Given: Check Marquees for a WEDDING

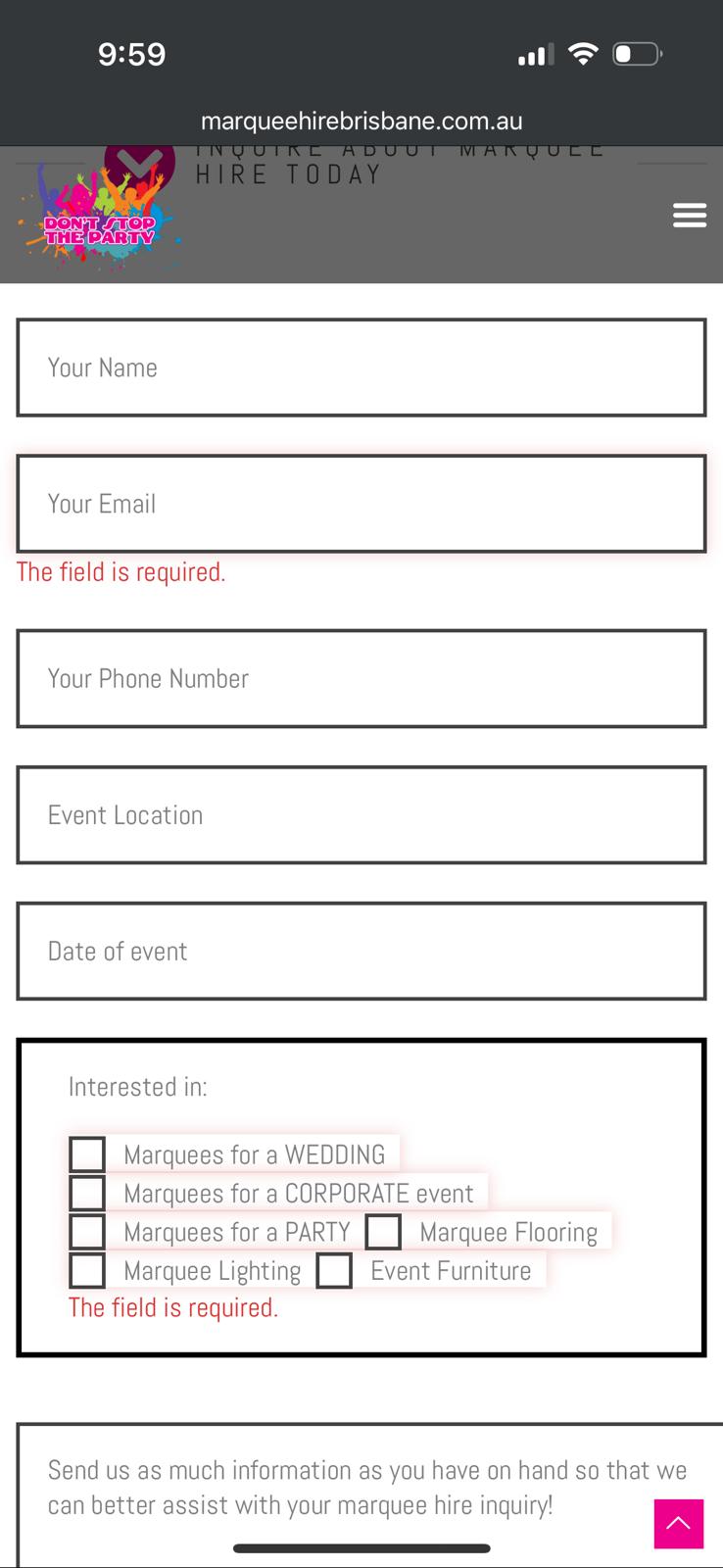Looking at the screenshot, I should pos(87,1154).
